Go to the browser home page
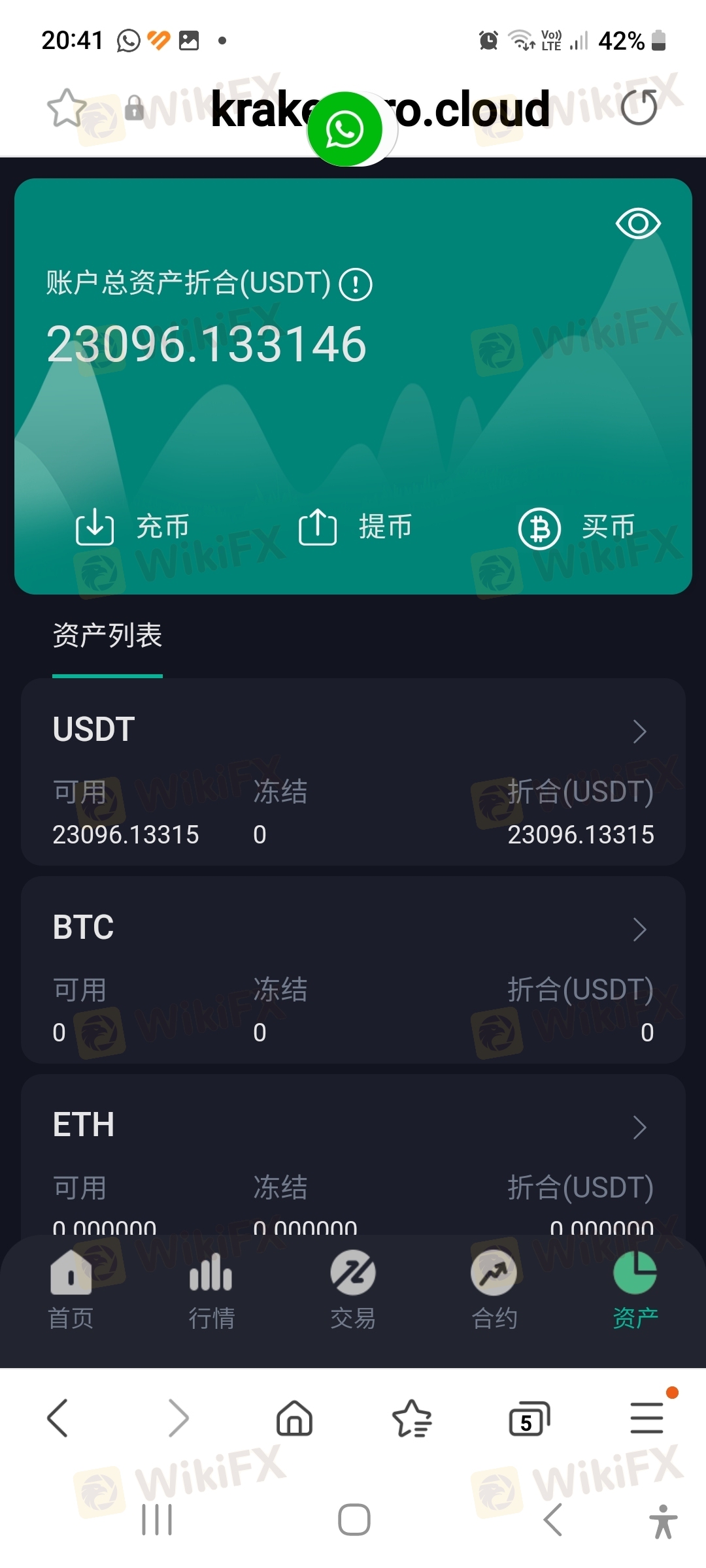Viewport: 706px width, 1568px height. point(295,1418)
